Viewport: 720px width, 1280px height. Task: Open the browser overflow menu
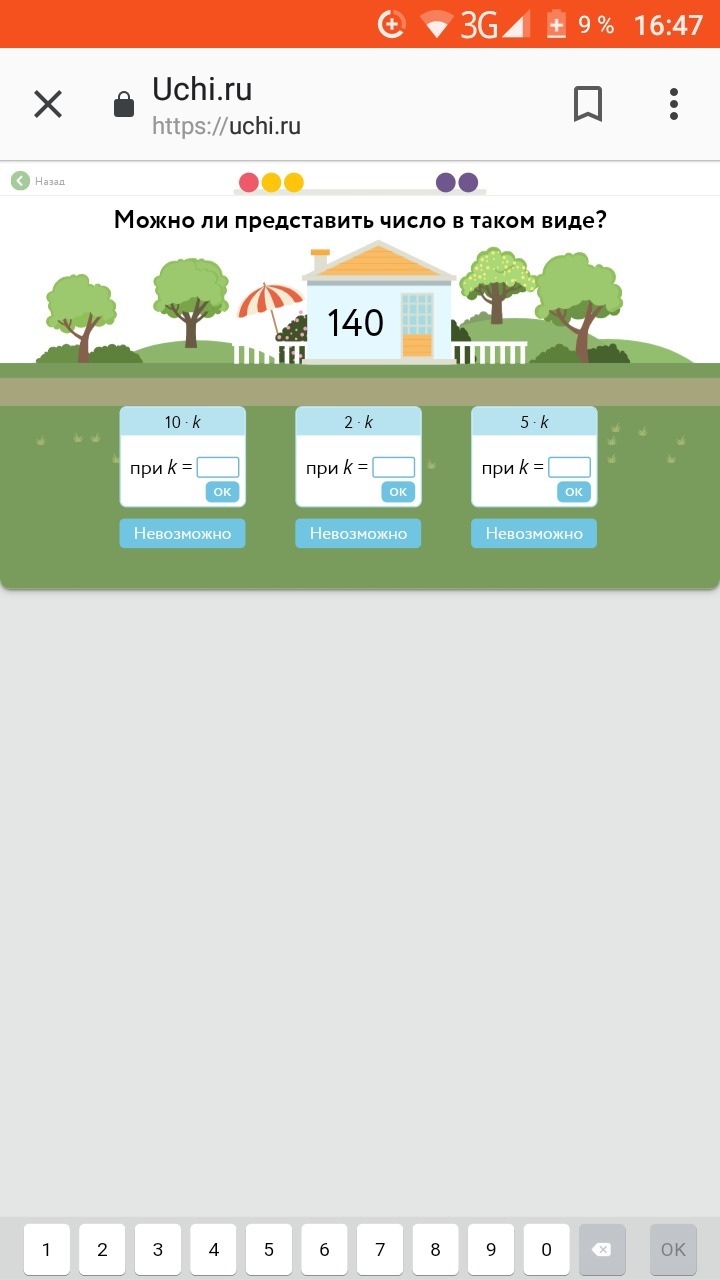[674, 104]
